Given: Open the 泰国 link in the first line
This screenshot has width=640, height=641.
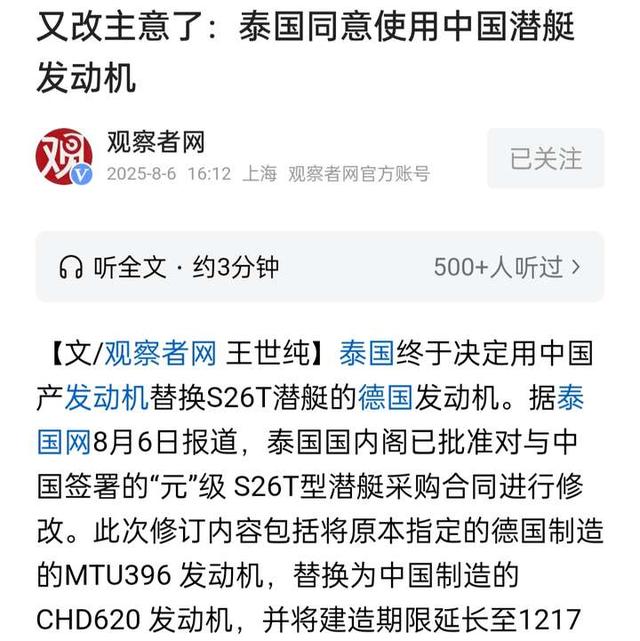Looking at the screenshot, I should [x=366, y=353].
